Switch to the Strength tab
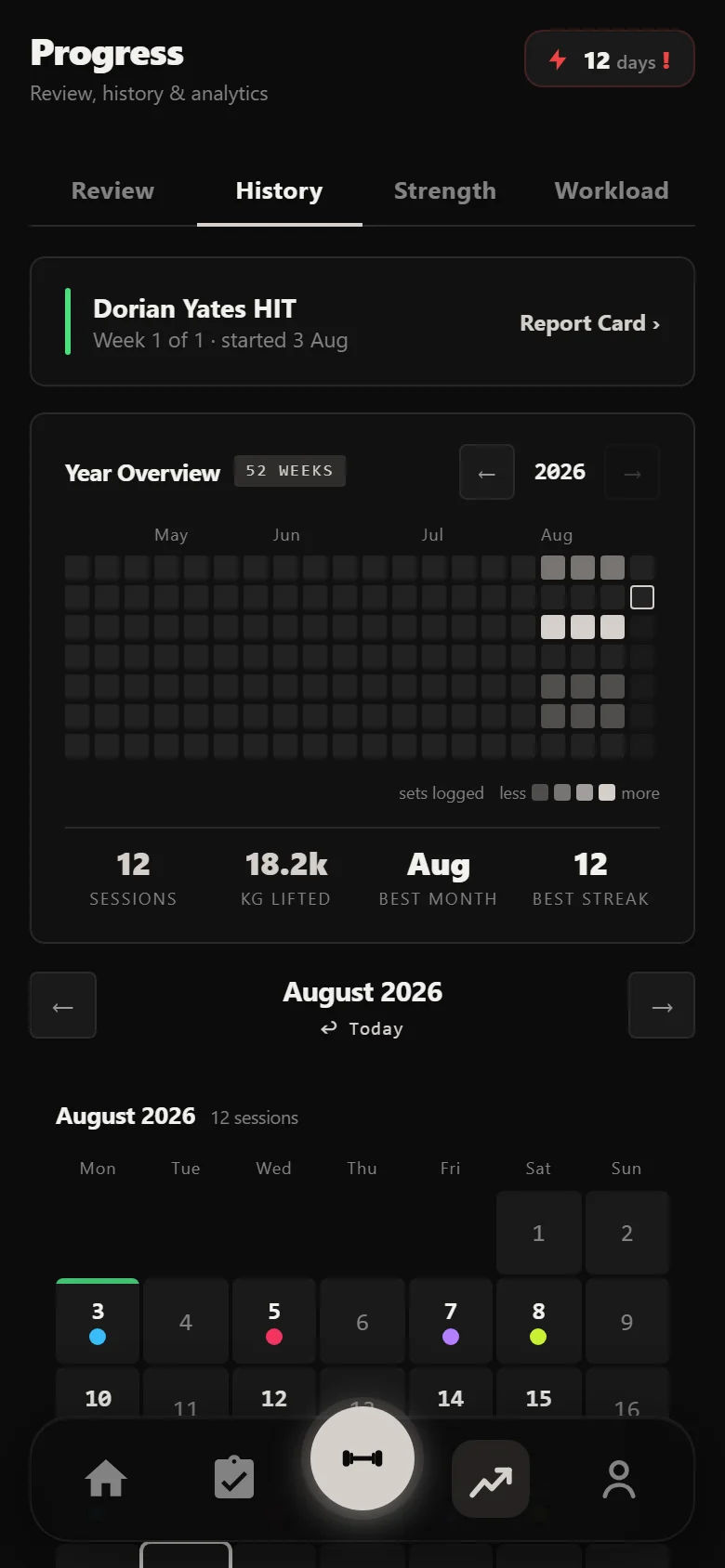This screenshot has height=1568, width=725. point(444,191)
